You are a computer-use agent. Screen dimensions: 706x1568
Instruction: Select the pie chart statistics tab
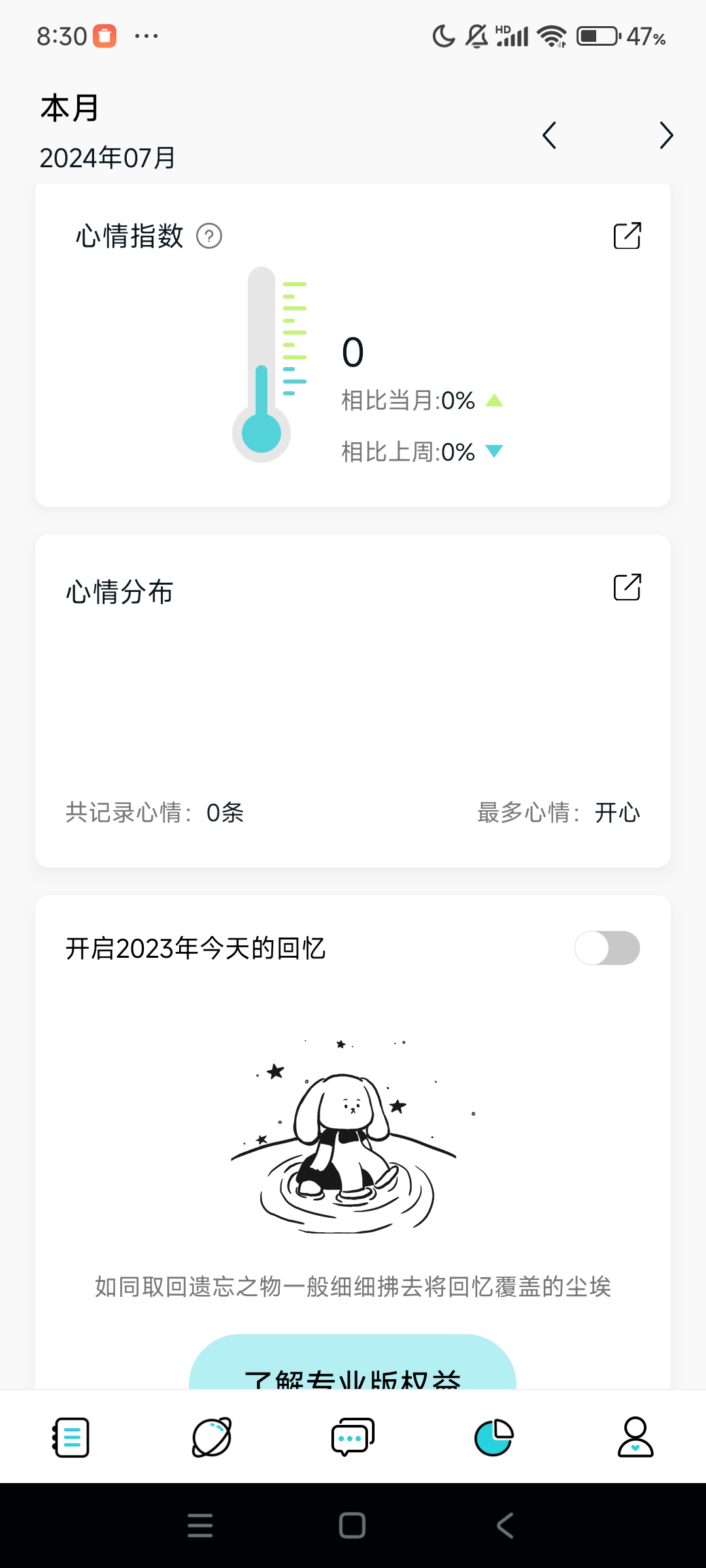click(494, 1437)
